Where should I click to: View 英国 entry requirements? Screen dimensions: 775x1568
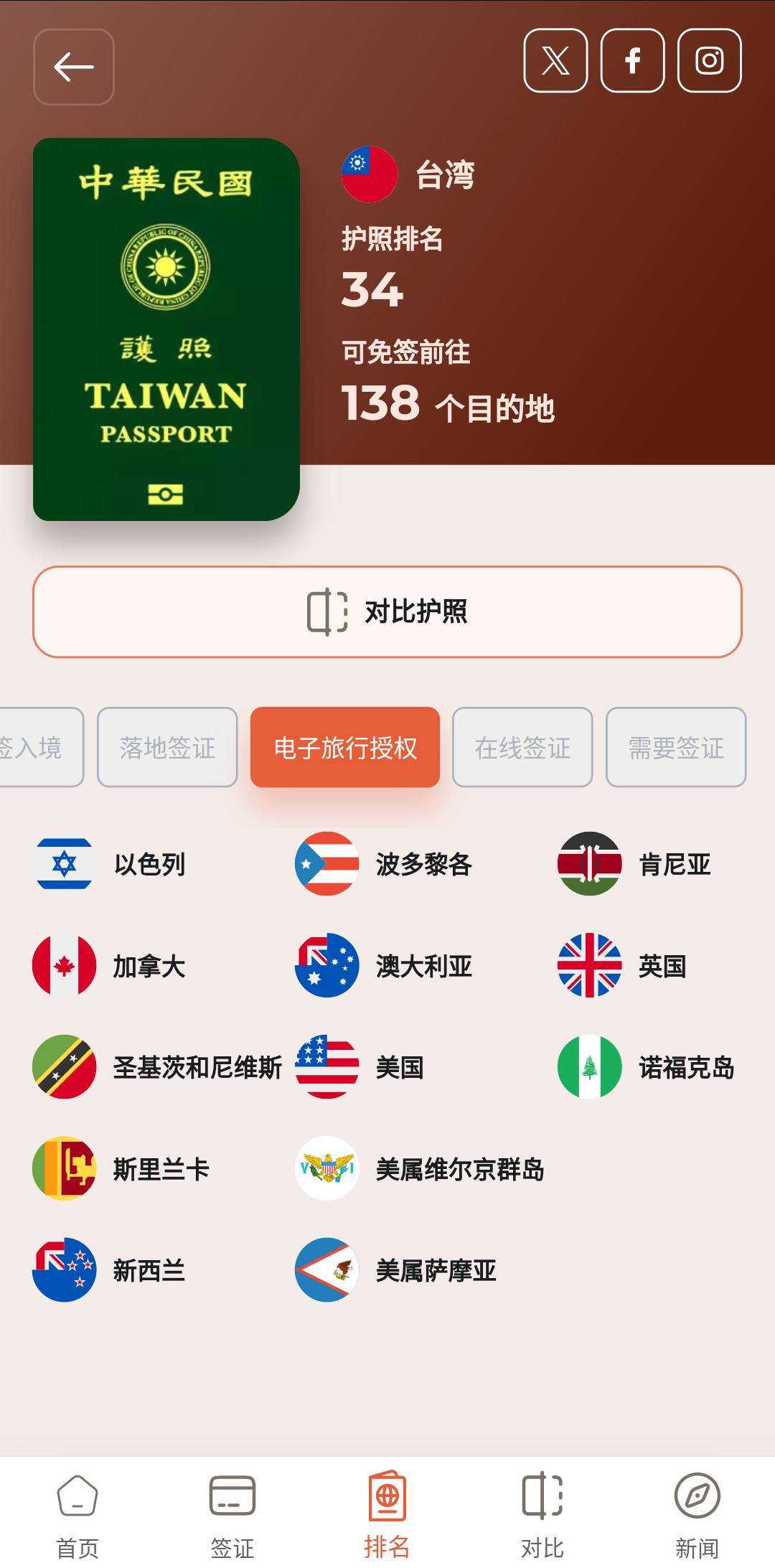(623, 966)
